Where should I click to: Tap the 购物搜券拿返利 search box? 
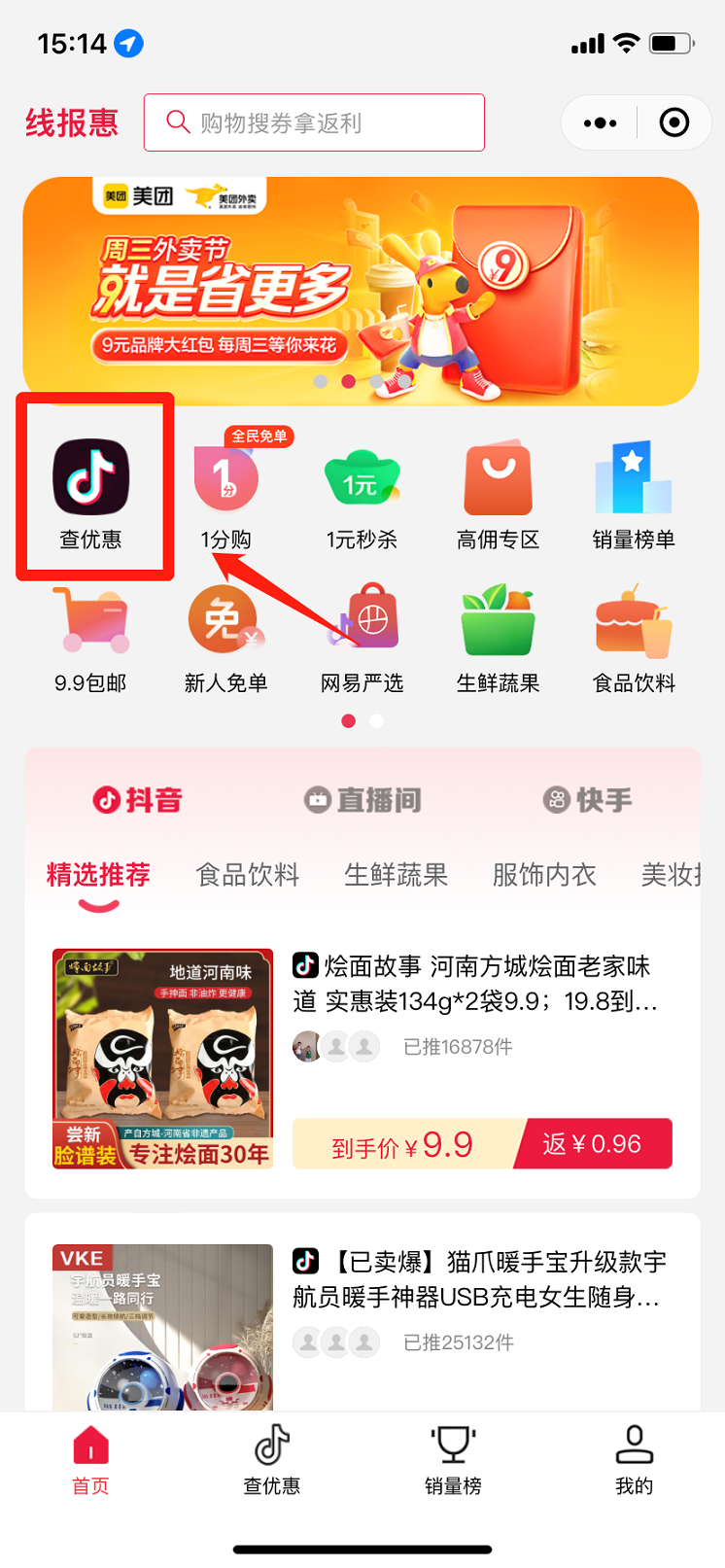(x=314, y=122)
